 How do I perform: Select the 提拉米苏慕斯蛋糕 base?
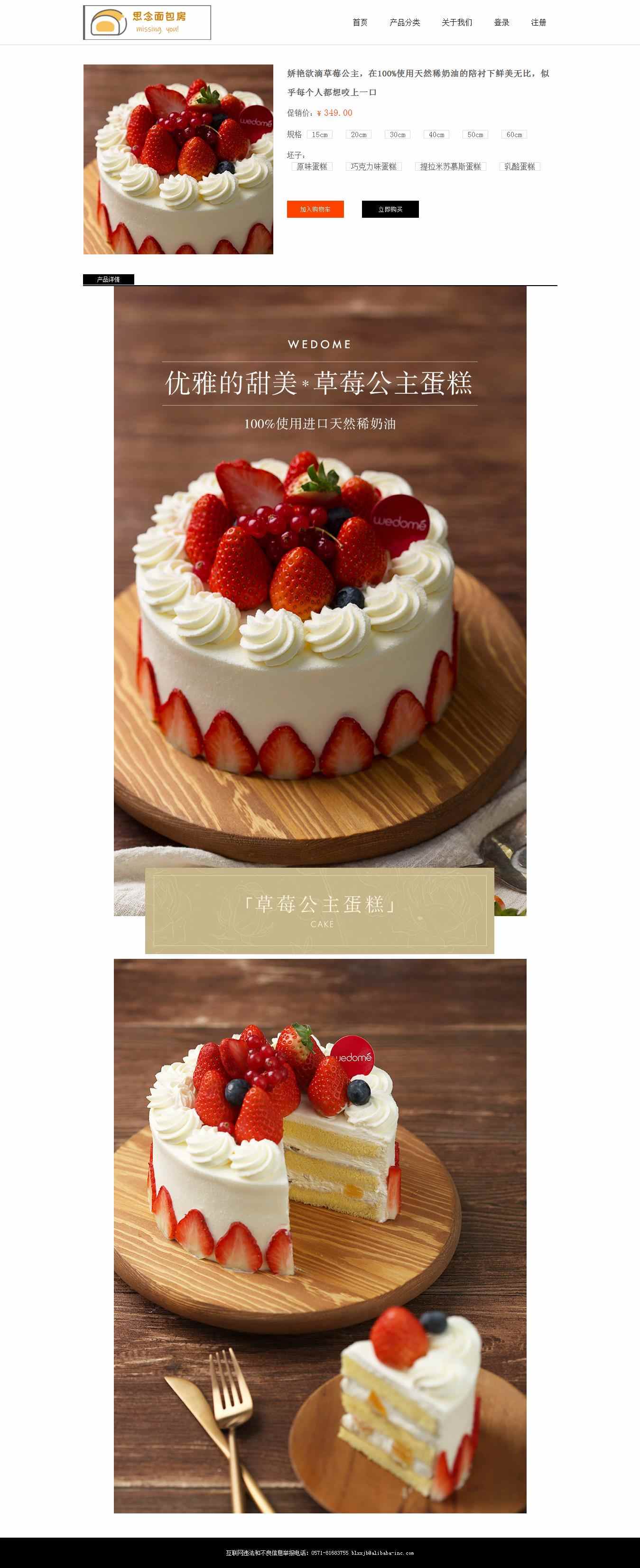pyautogui.click(x=450, y=166)
